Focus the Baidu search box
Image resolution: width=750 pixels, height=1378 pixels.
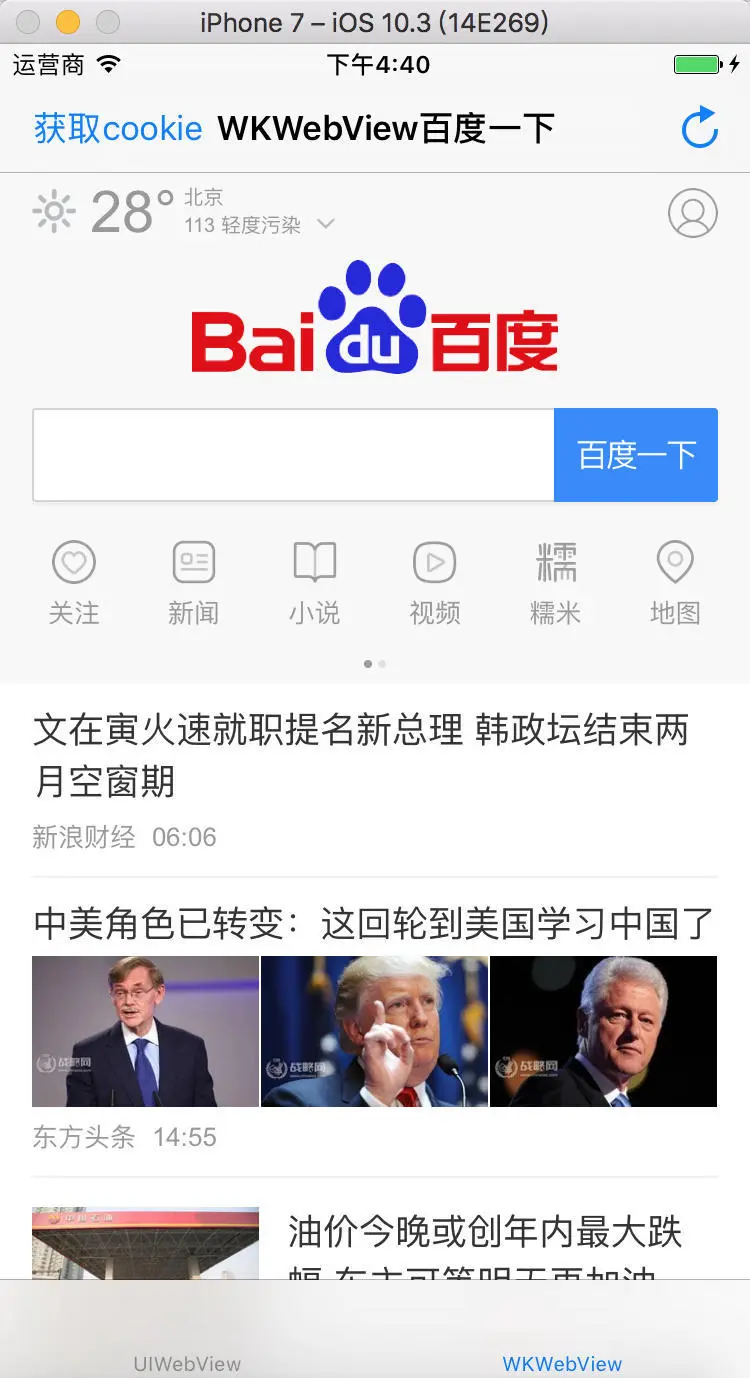tap(293, 455)
